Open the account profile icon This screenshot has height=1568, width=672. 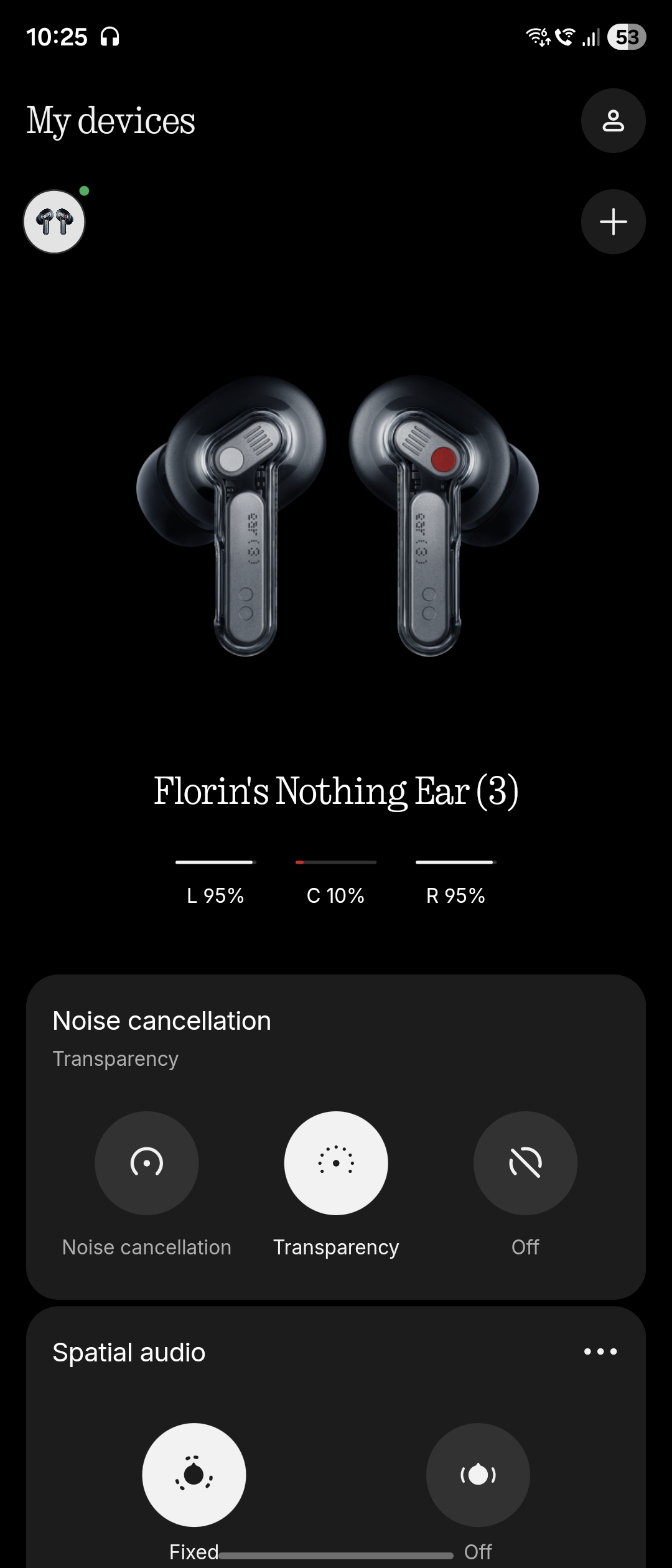(x=613, y=121)
